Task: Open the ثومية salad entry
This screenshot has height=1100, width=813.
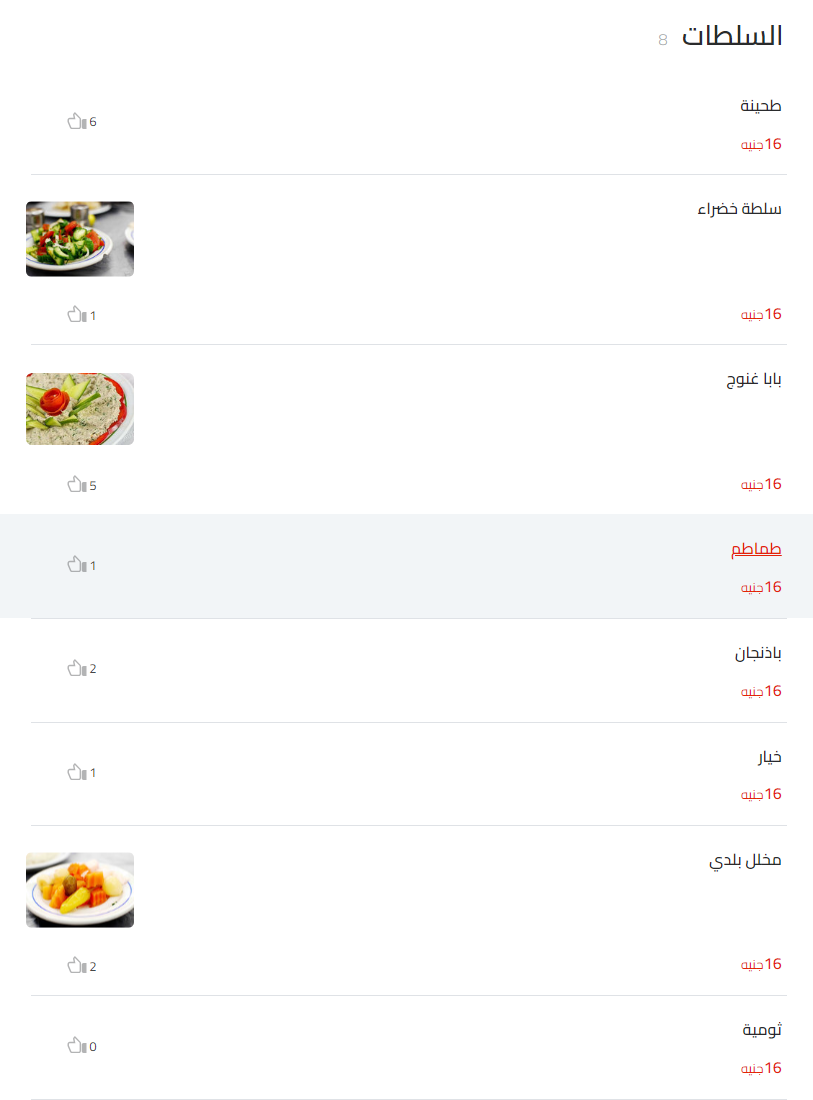Action: (x=760, y=1028)
